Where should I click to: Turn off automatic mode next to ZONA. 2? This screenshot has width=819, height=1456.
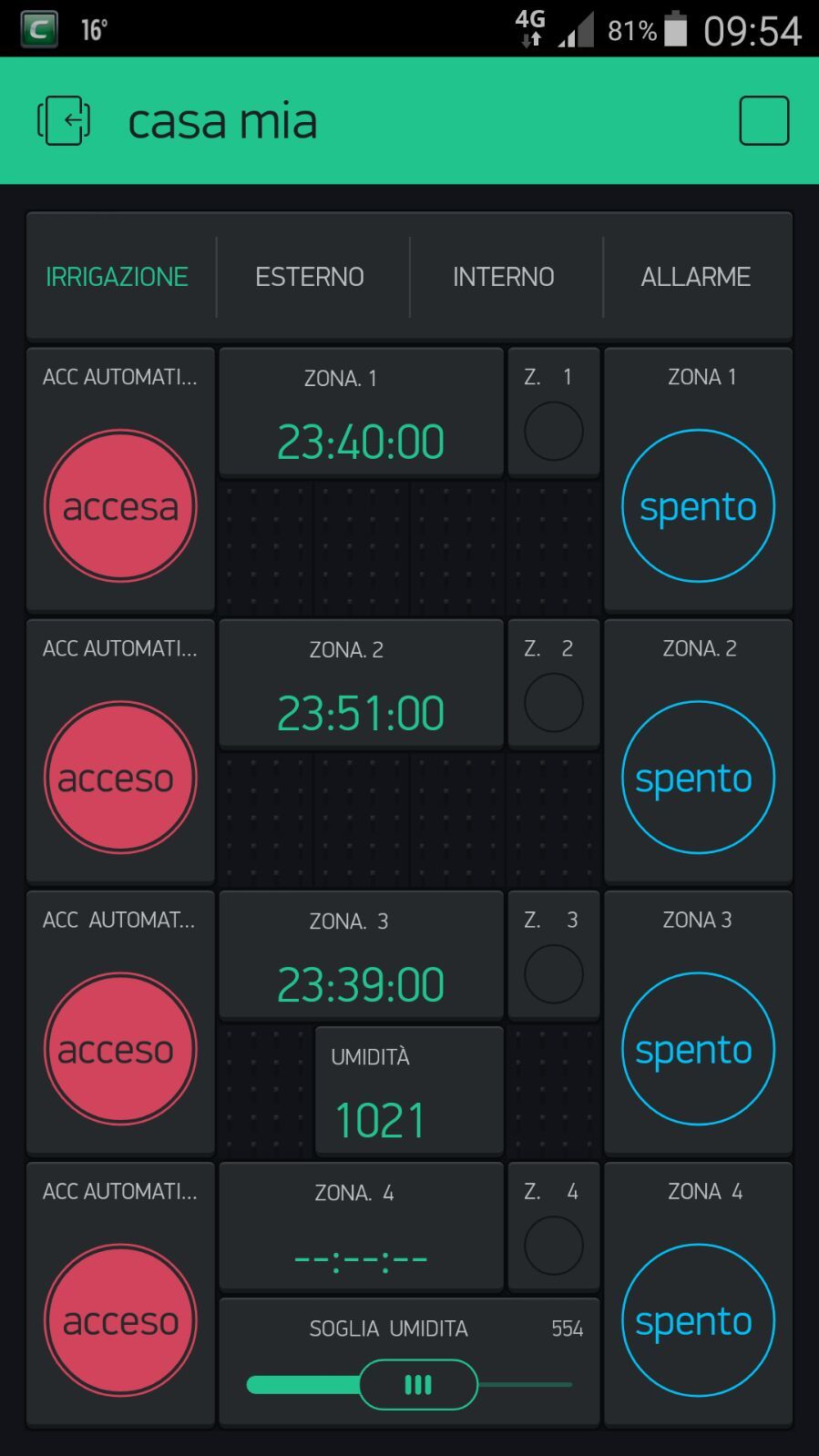tap(120, 778)
